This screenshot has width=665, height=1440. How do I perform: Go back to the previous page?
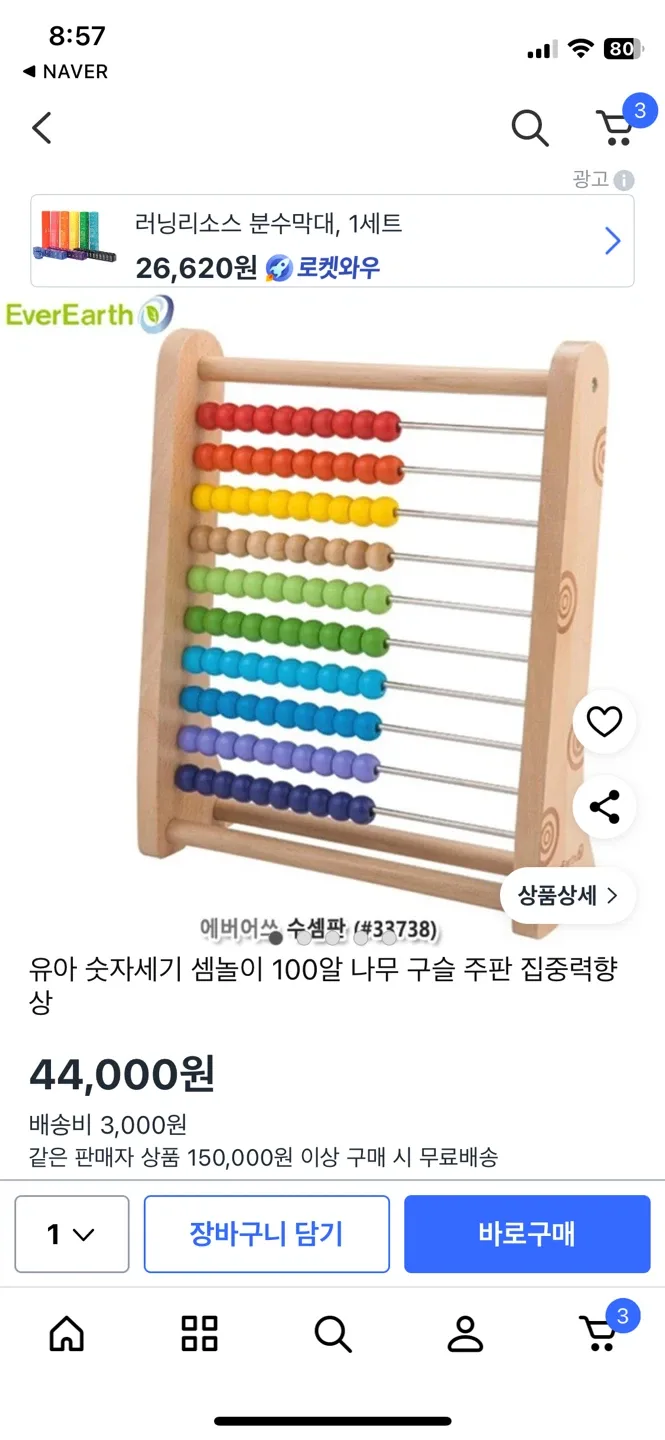(x=42, y=128)
